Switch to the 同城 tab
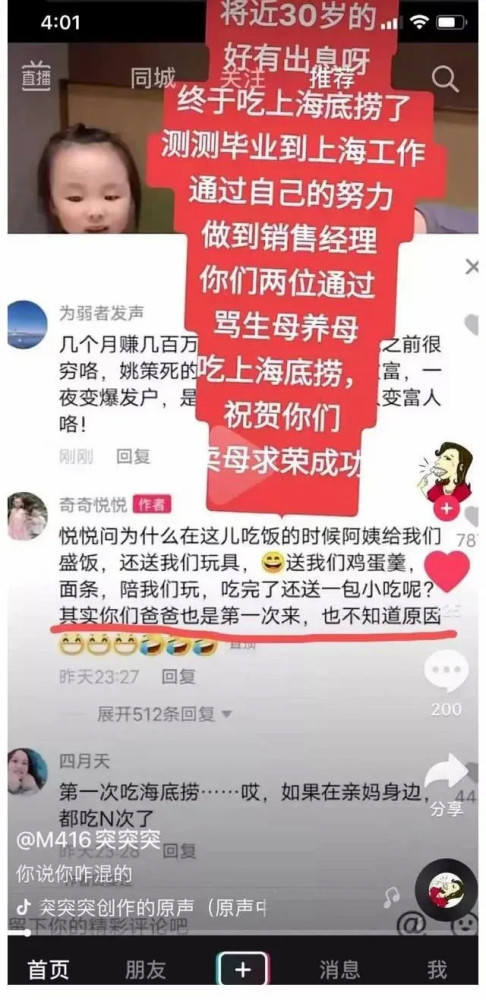 [153, 78]
